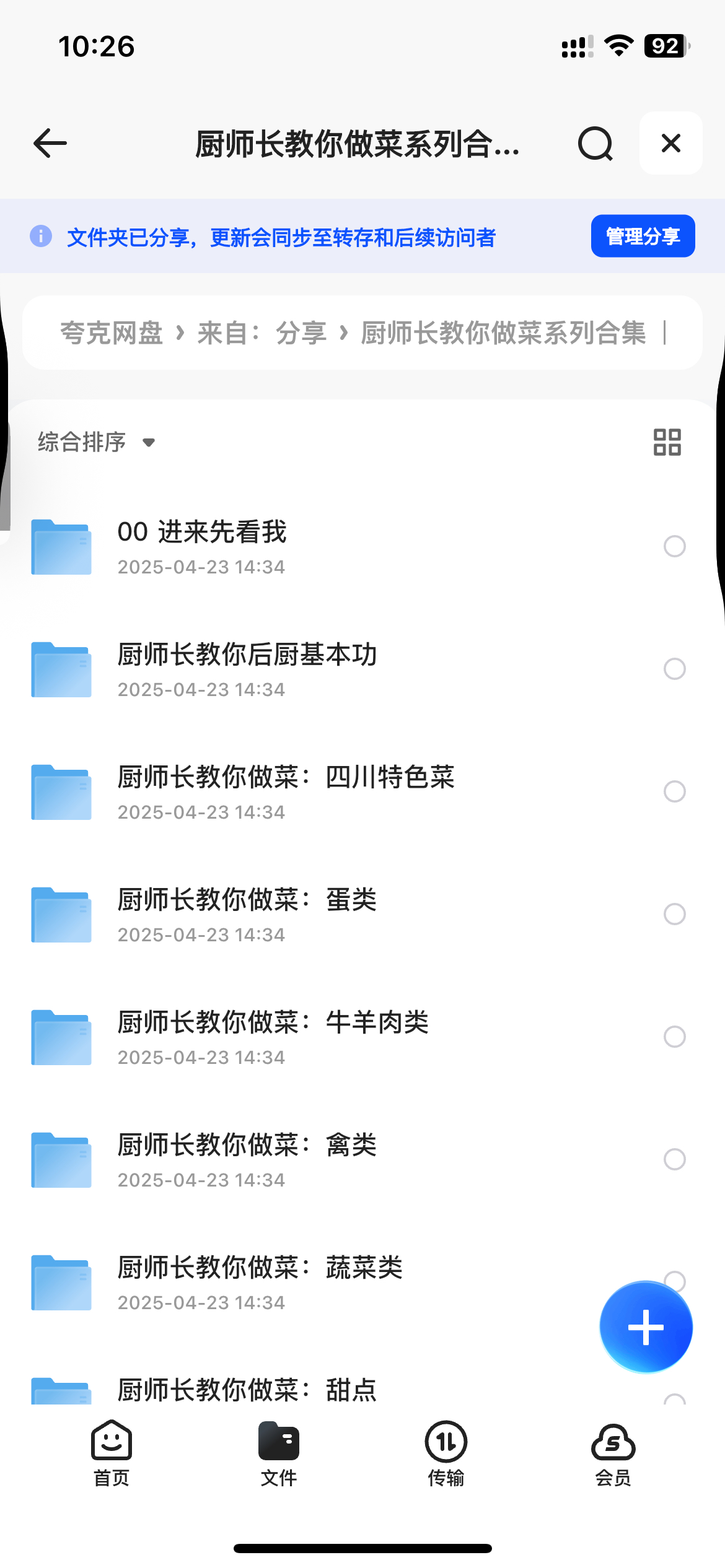Switch to the 传输 tab
This screenshot has width=725, height=1568.
pyautogui.click(x=446, y=1453)
